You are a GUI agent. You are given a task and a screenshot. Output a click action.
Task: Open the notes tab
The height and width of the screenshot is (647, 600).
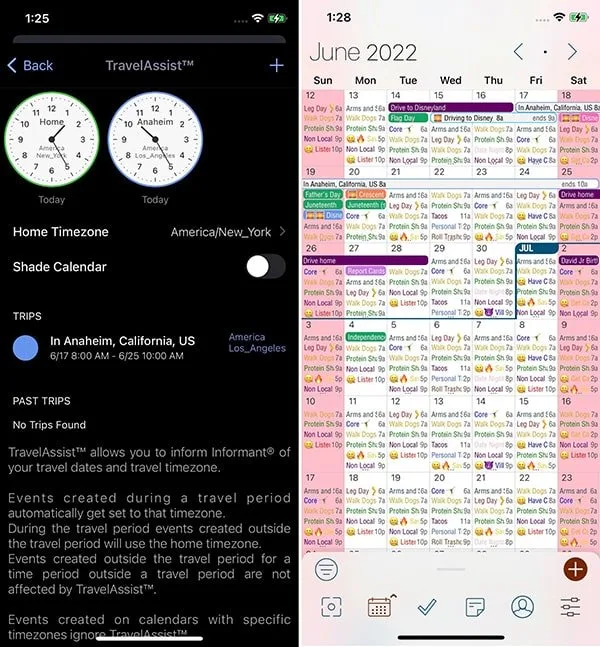(475, 606)
